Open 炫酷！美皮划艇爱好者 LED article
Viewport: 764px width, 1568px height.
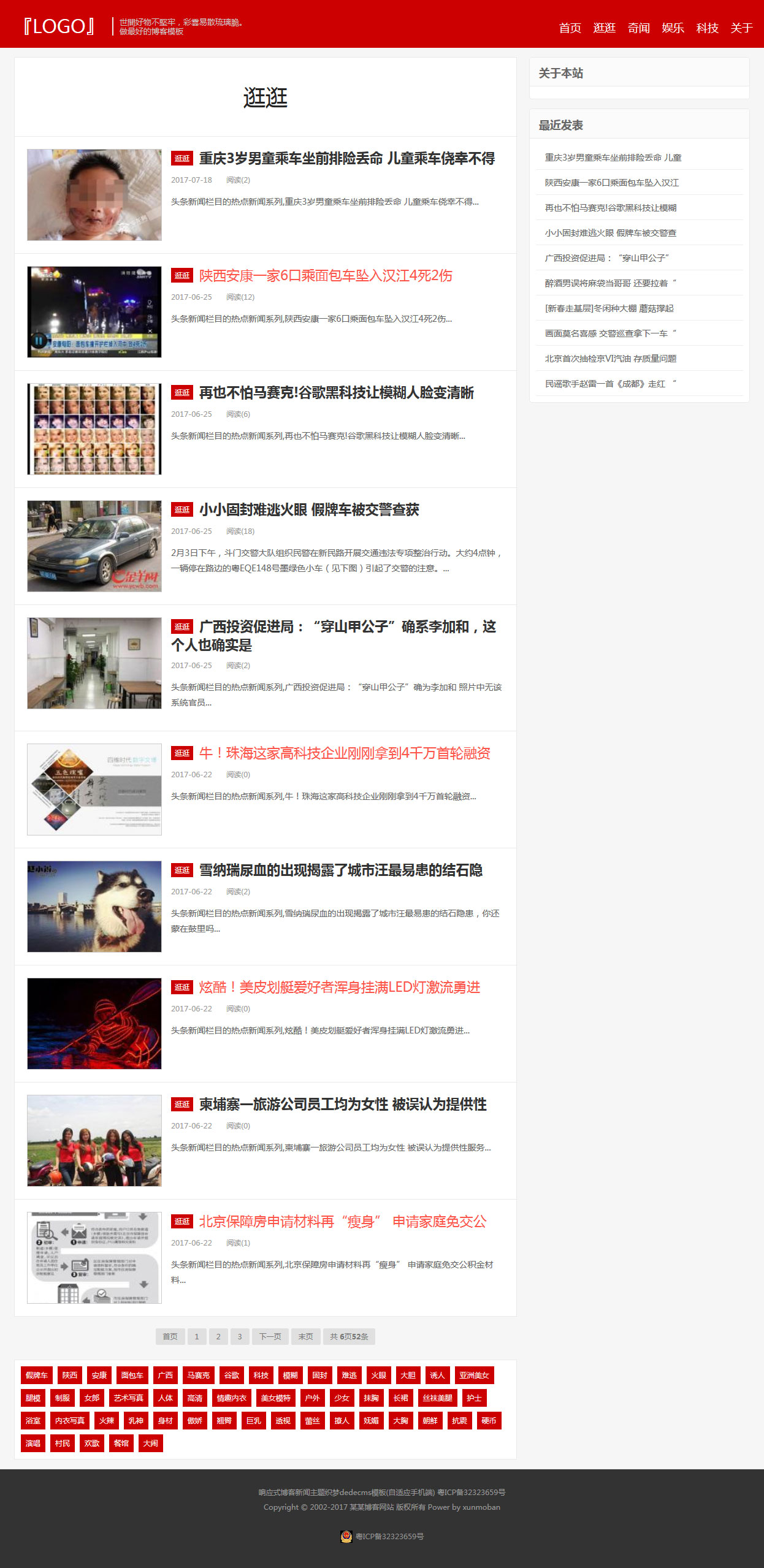tap(339, 988)
